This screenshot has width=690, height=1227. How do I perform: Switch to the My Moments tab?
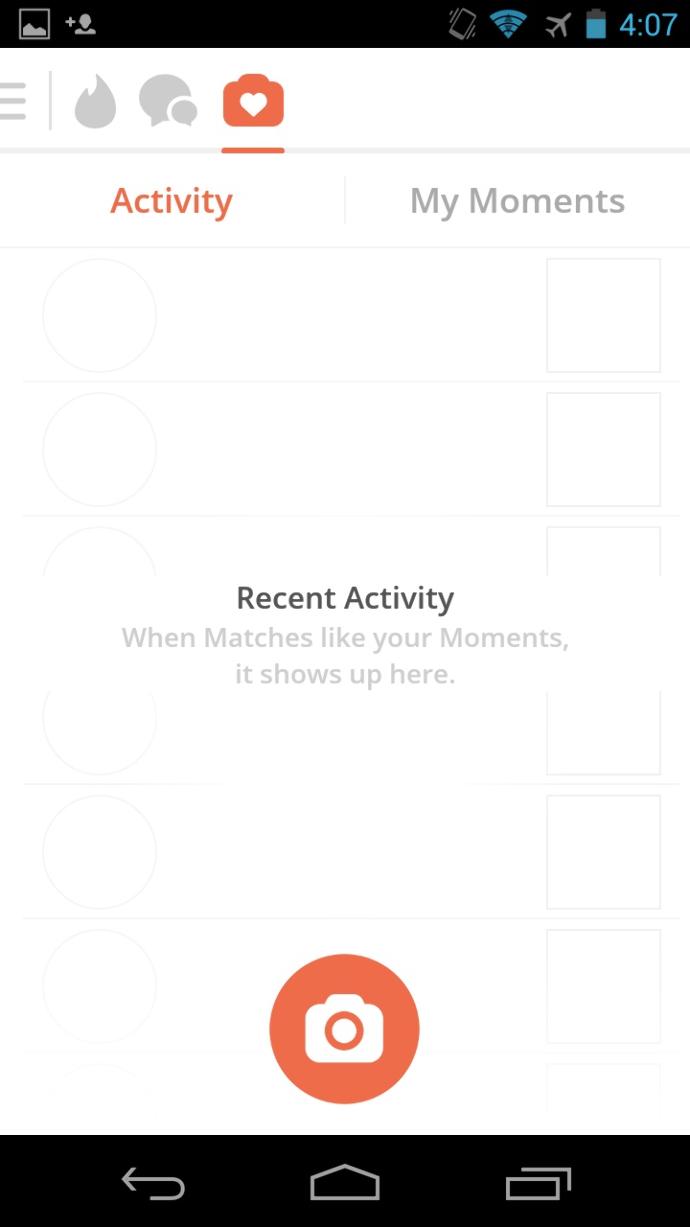click(x=517, y=201)
